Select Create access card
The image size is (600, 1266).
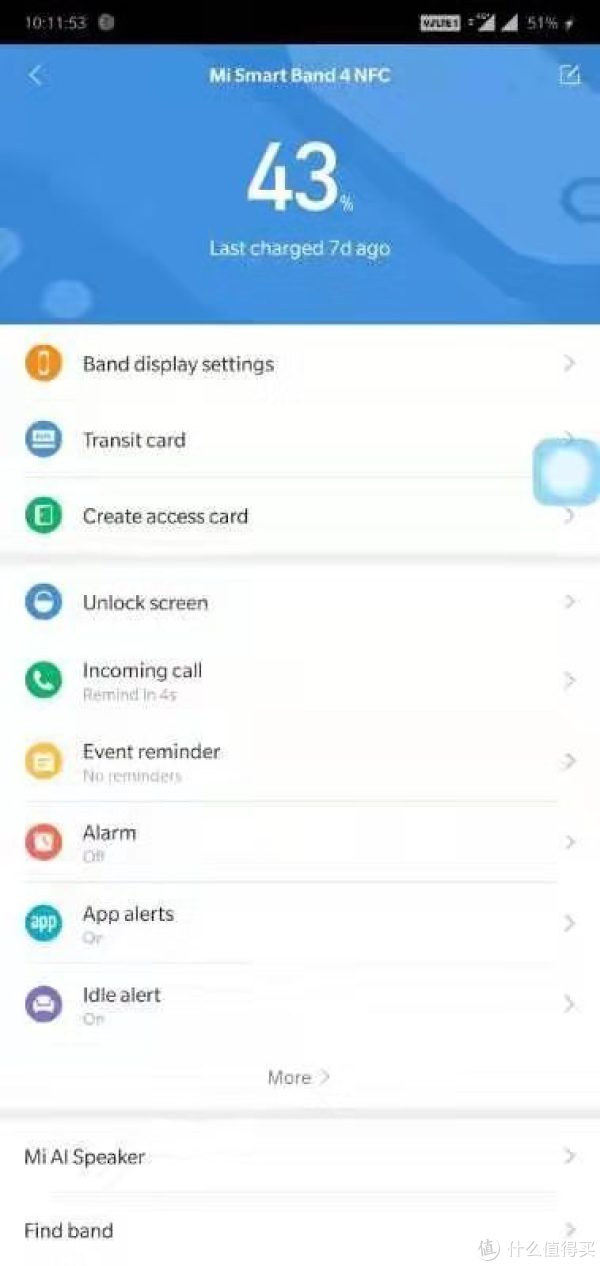tap(300, 516)
